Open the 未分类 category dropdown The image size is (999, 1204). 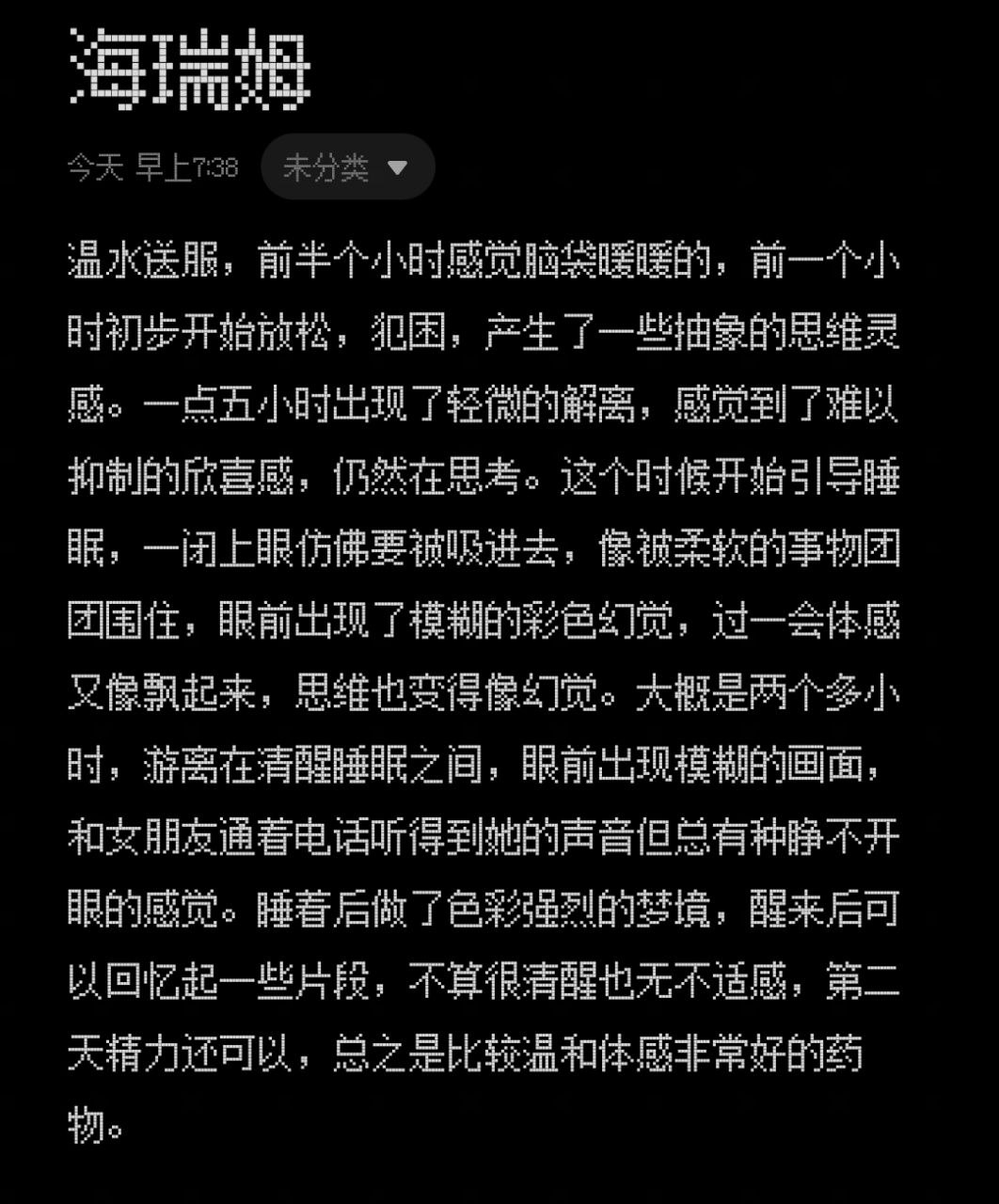[347, 167]
